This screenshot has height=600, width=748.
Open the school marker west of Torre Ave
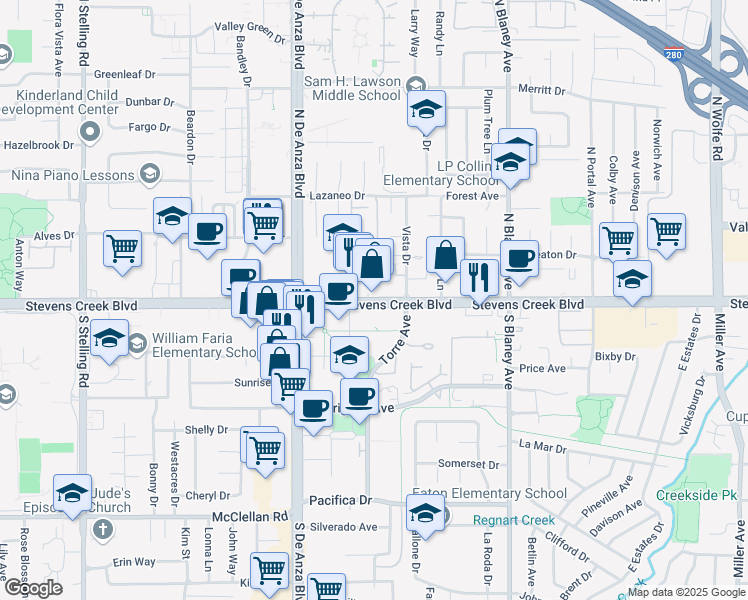point(349,356)
